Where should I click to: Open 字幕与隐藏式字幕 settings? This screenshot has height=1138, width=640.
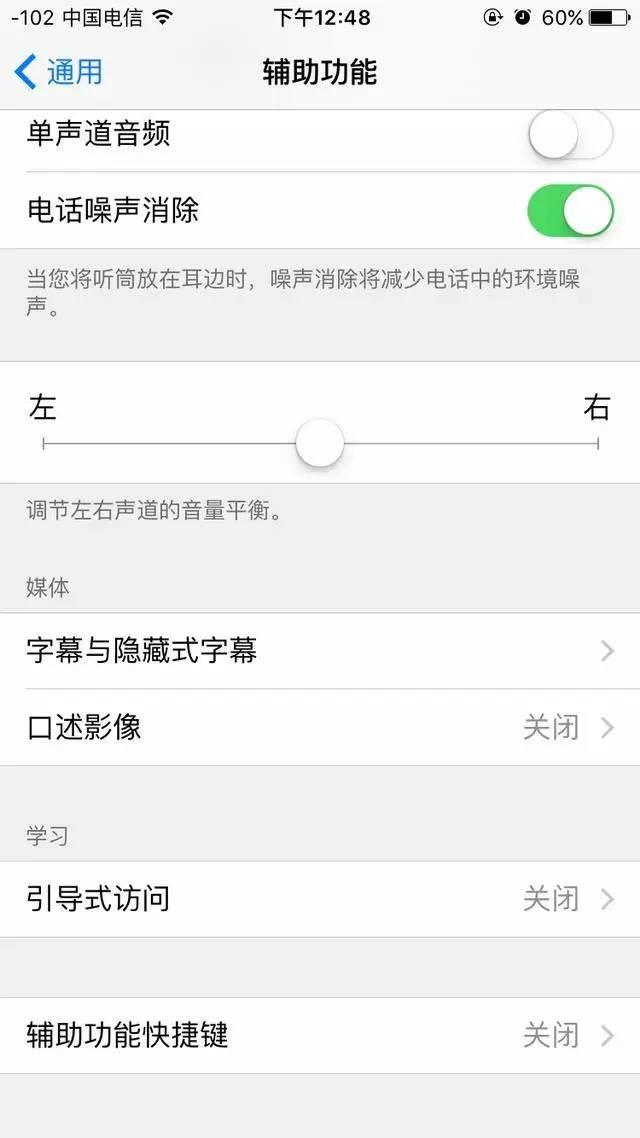320,651
